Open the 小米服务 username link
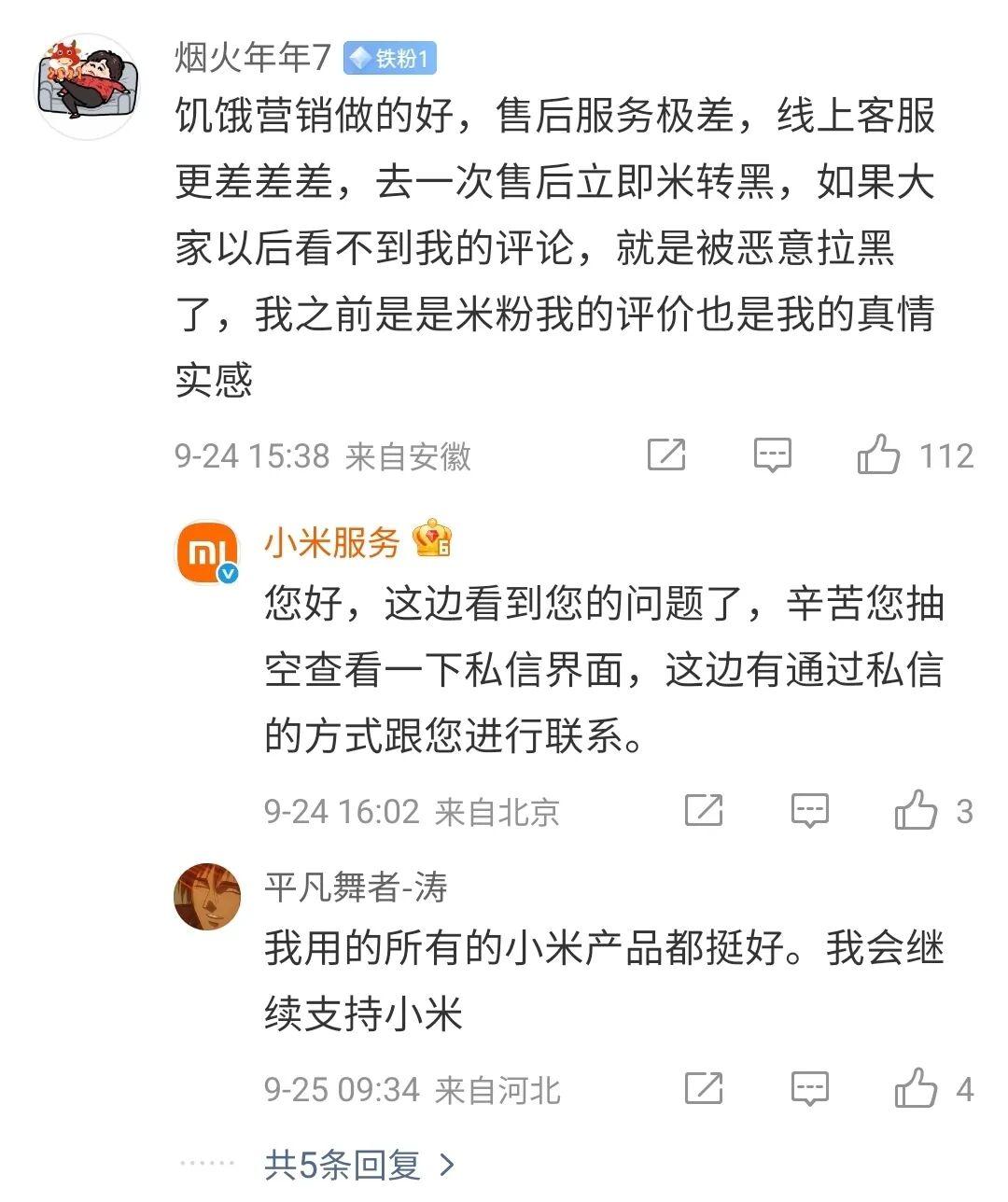The height and width of the screenshot is (1202, 1008). pyautogui.click(x=331, y=542)
